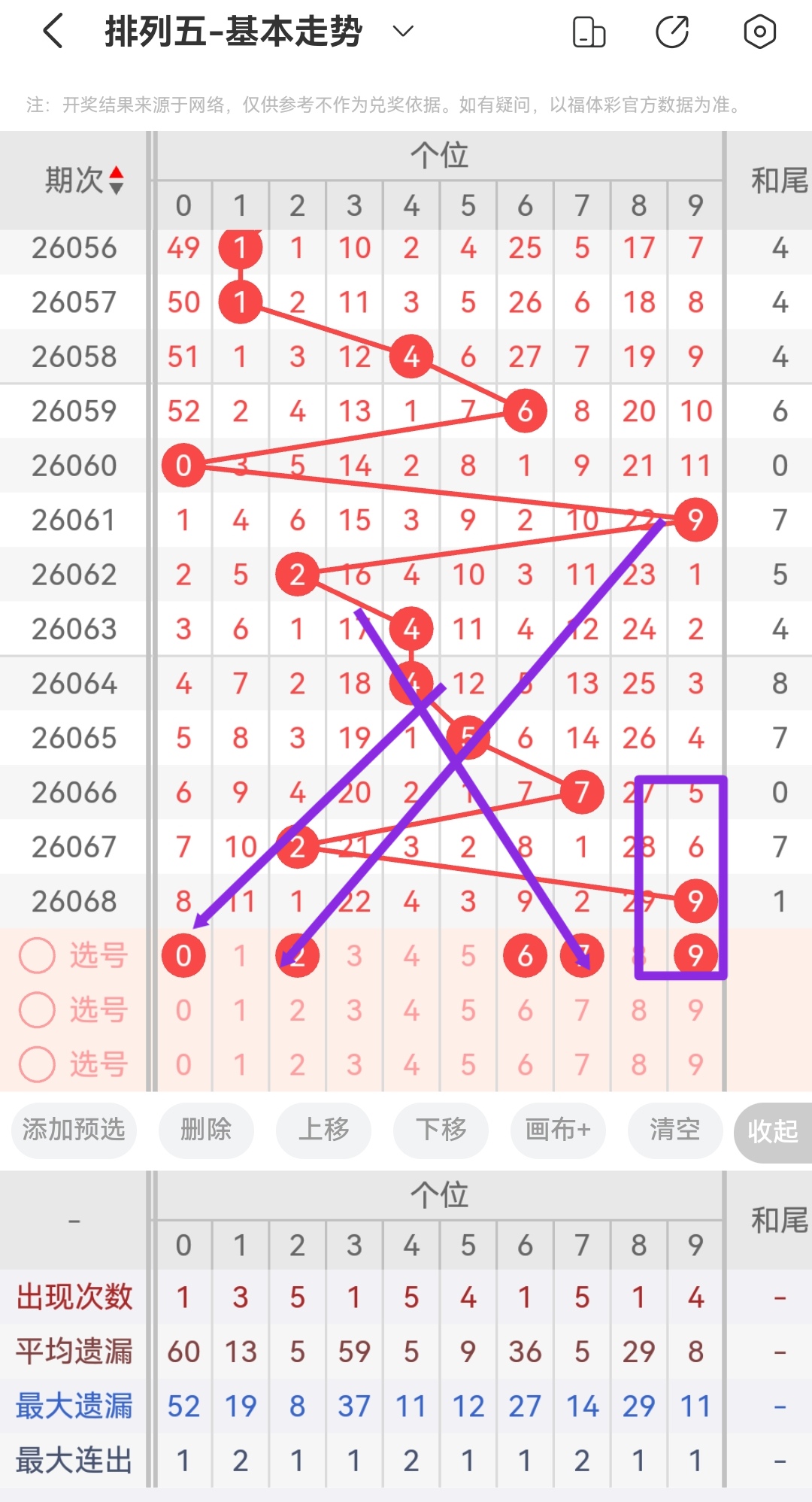Tap the 删除 button
This screenshot has height=1502, width=812.
pyautogui.click(x=205, y=1130)
